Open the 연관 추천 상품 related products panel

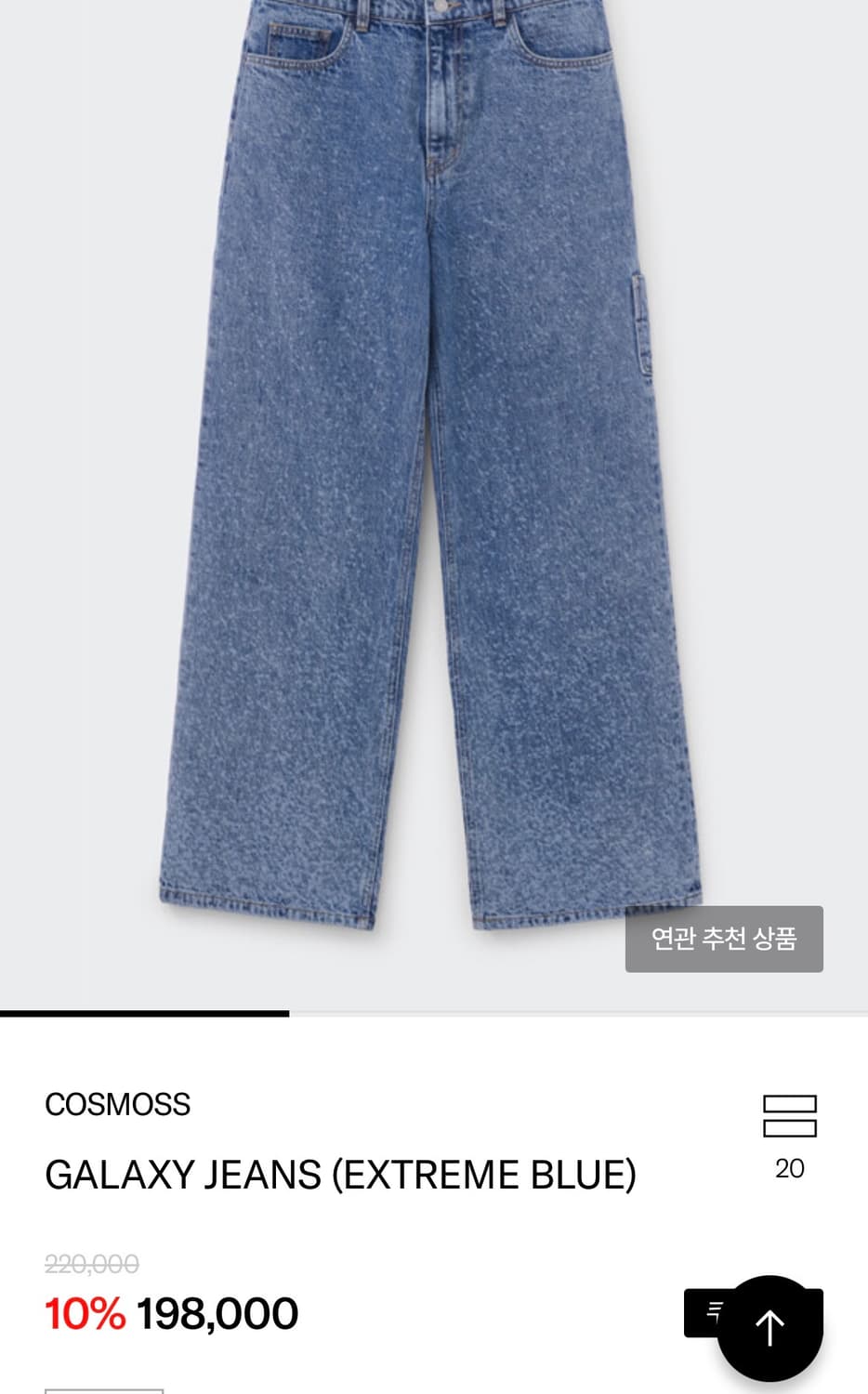click(724, 939)
